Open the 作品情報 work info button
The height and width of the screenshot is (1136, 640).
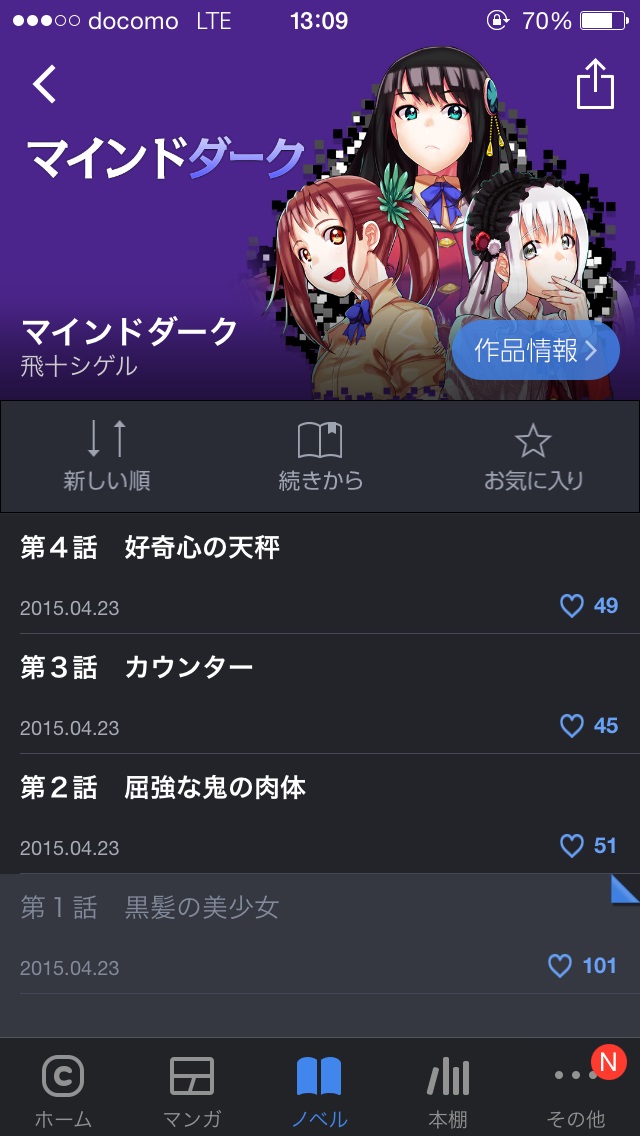pyautogui.click(x=536, y=351)
